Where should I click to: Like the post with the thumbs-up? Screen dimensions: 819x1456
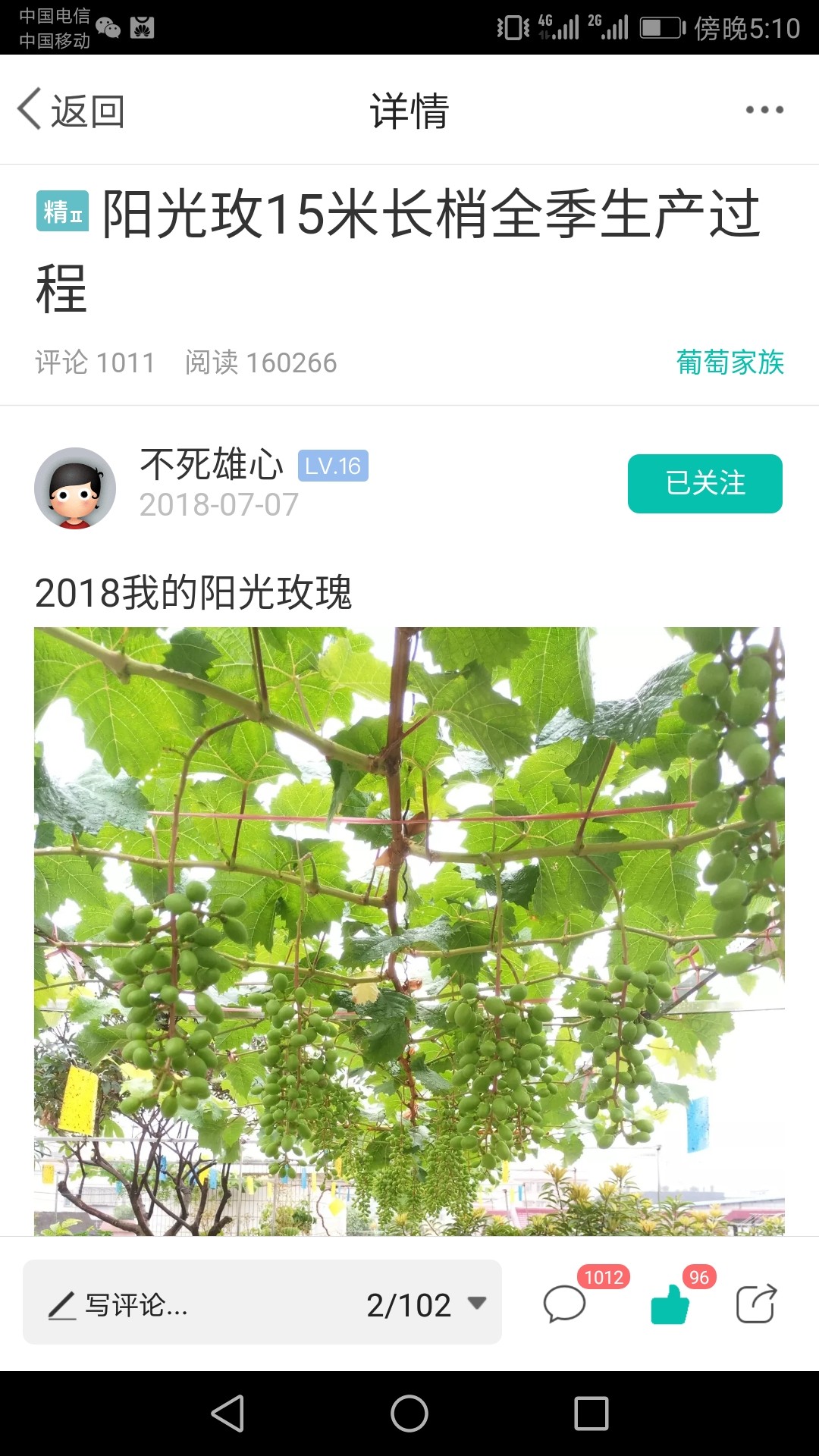tap(670, 1304)
